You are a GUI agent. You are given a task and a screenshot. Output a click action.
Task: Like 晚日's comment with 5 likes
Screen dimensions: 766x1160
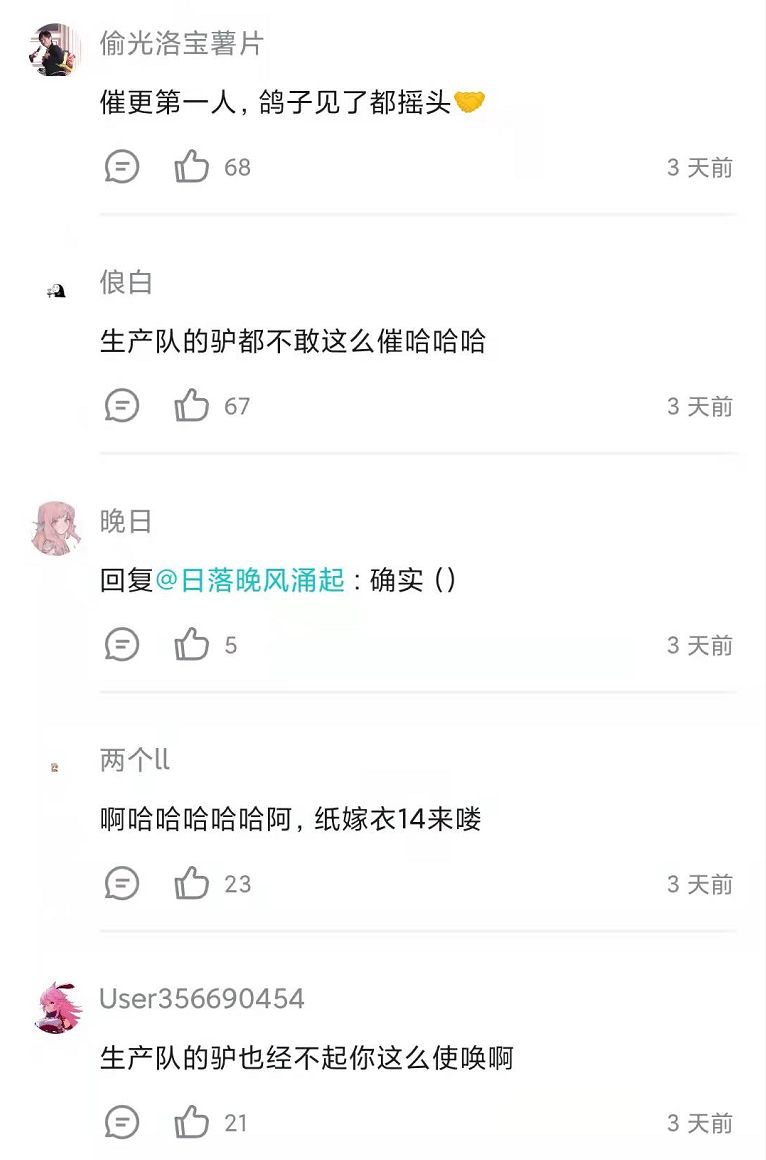191,644
